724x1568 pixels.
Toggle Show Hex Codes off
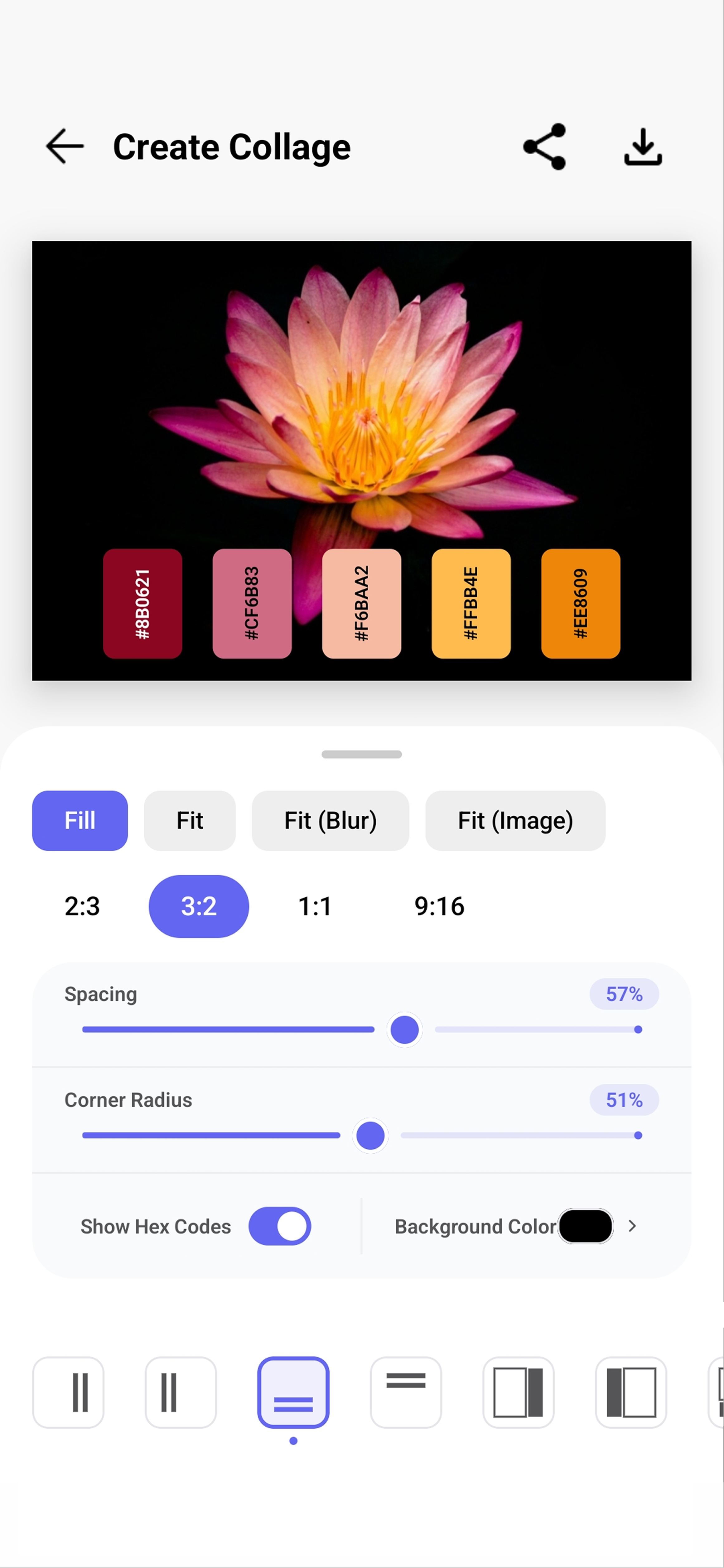(x=279, y=1227)
